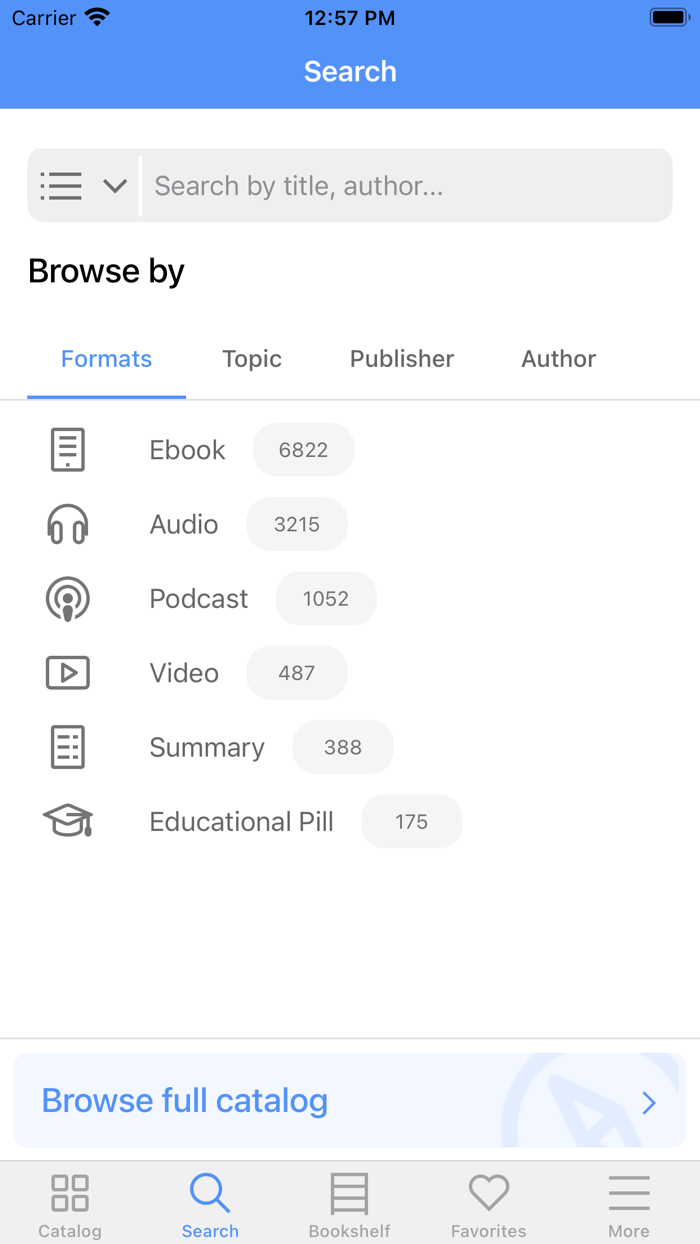Viewport: 700px width, 1244px height.
Task: Switch to the Publisher tab
Action: 402,359
